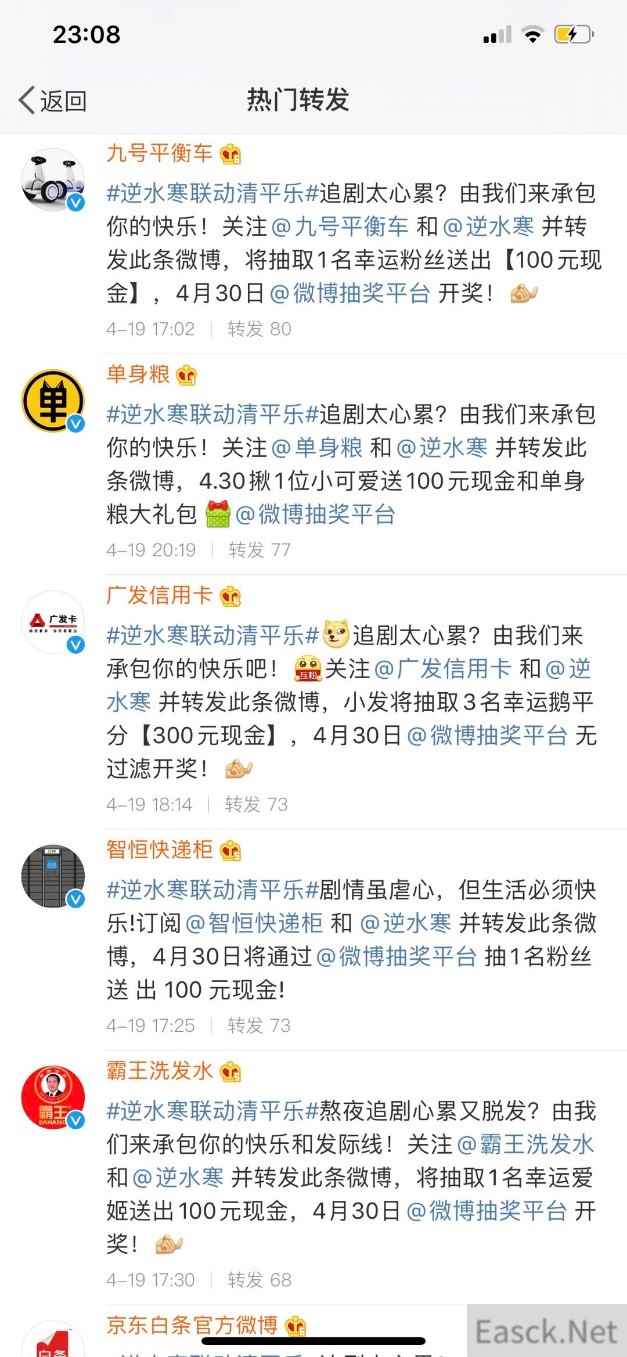This screenshot has height=1357, width=627.
Task: Tap the 广发信用卡 avatar
Action: 53,621
